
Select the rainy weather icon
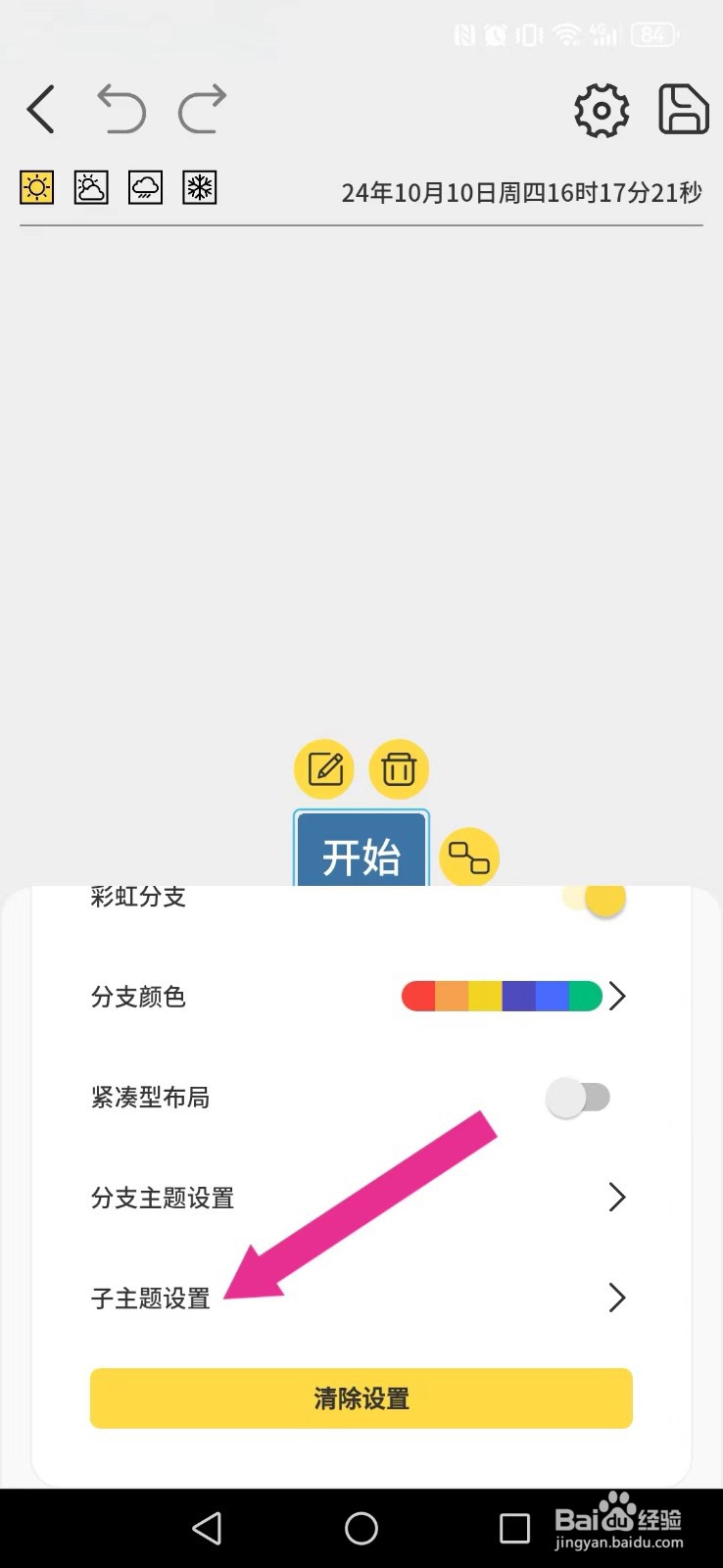pyautogui.click(x=144, y=187)
